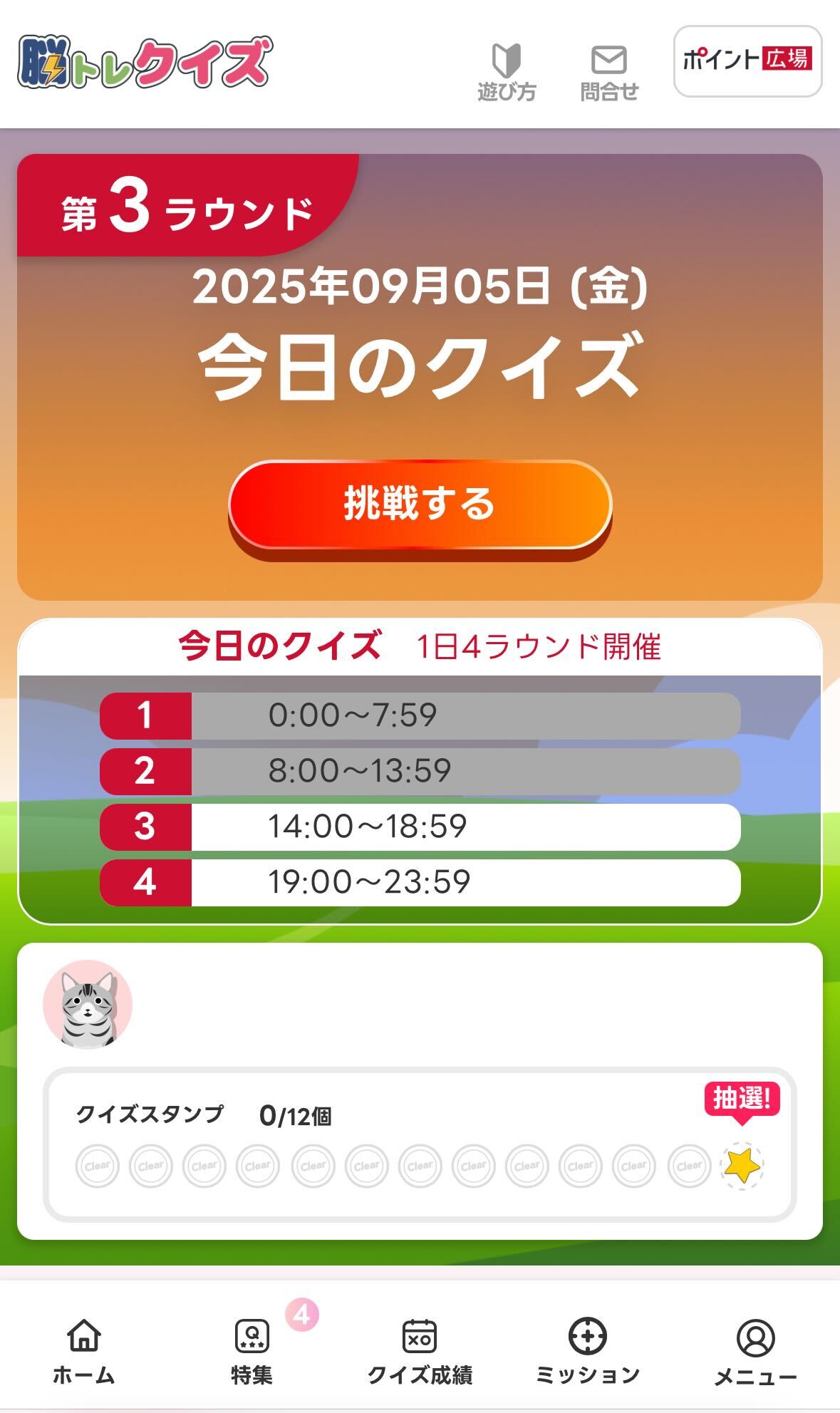
Task: Tap the 脳トレクイズ logo
Action: point(145,63)
